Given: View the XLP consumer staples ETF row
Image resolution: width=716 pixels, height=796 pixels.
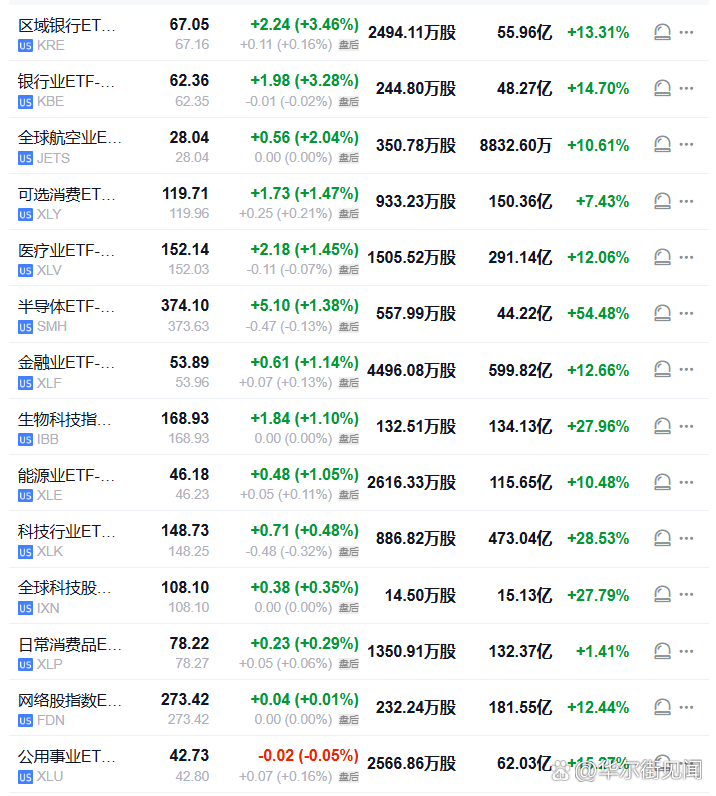Looking at the screenshot, I should tap(68, 644).
